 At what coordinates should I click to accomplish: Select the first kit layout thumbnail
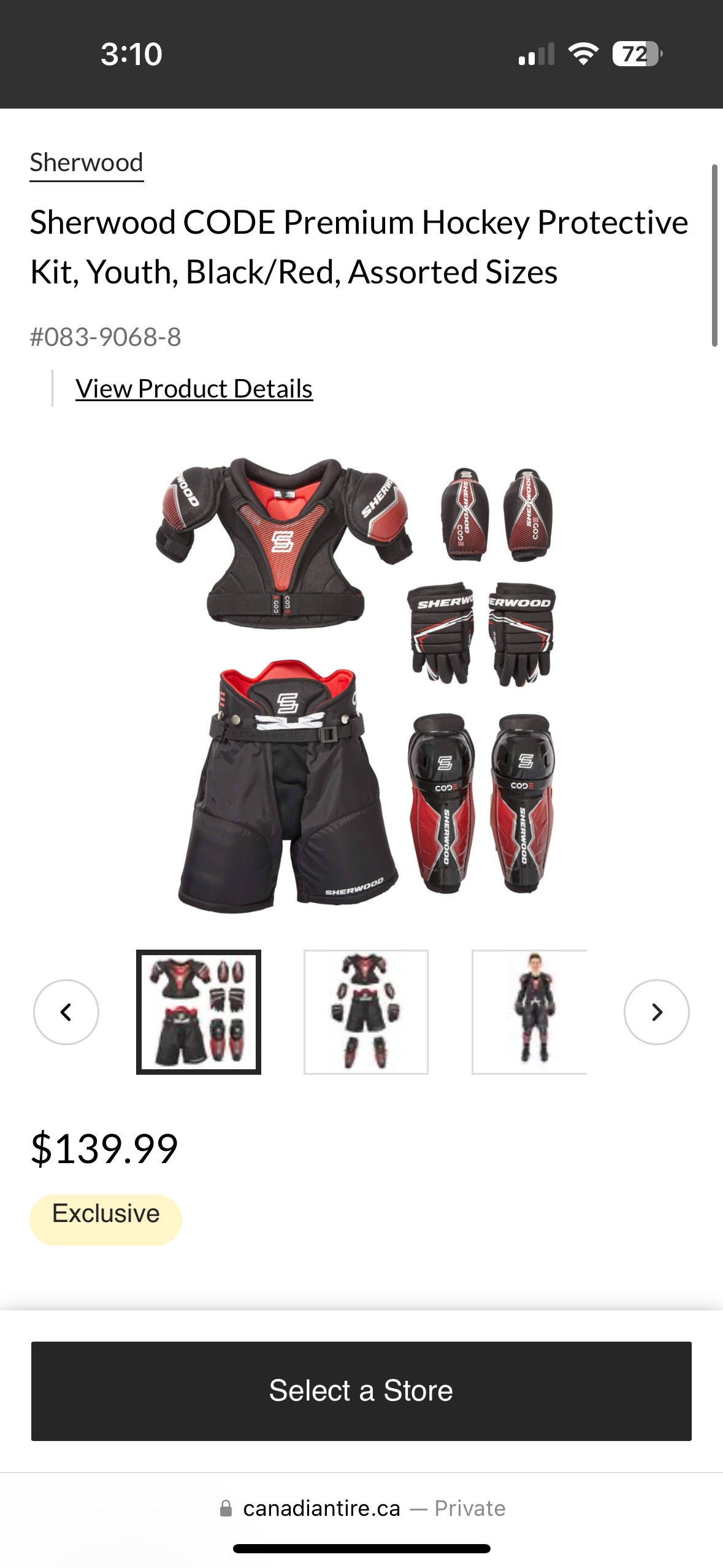(x=199, y=1012)
